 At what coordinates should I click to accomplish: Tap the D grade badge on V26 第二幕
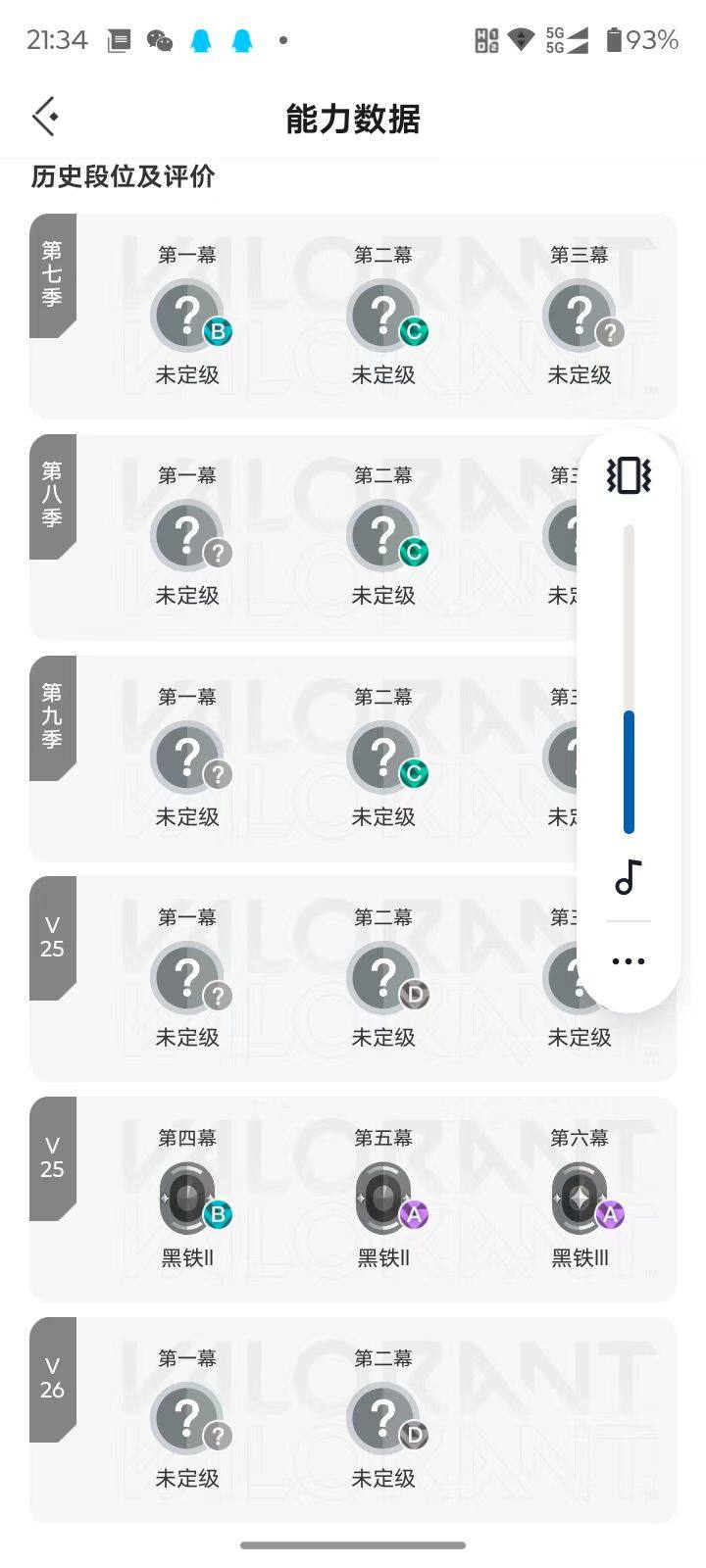pos(414,1434)
